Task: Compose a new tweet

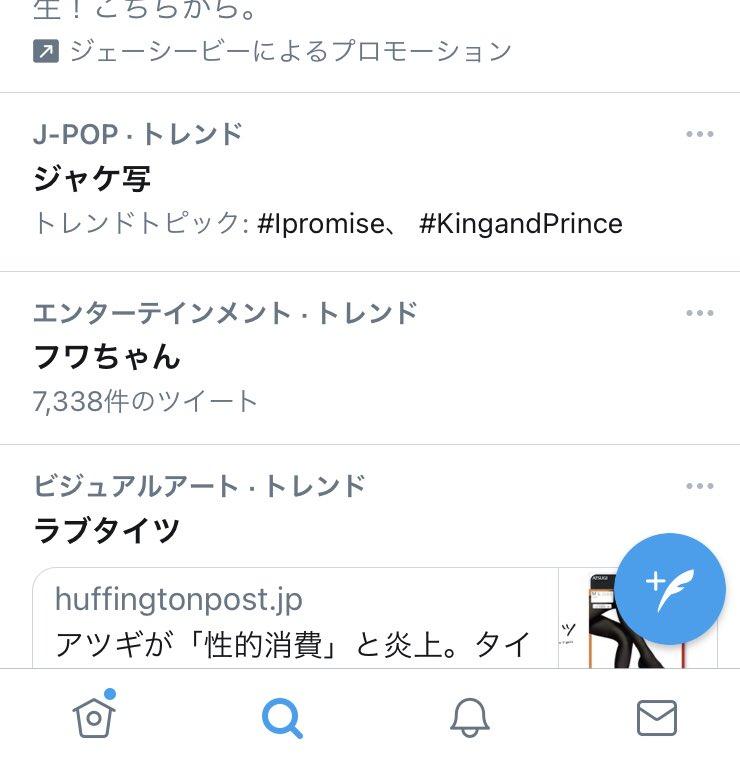Action: click(669, 587)
